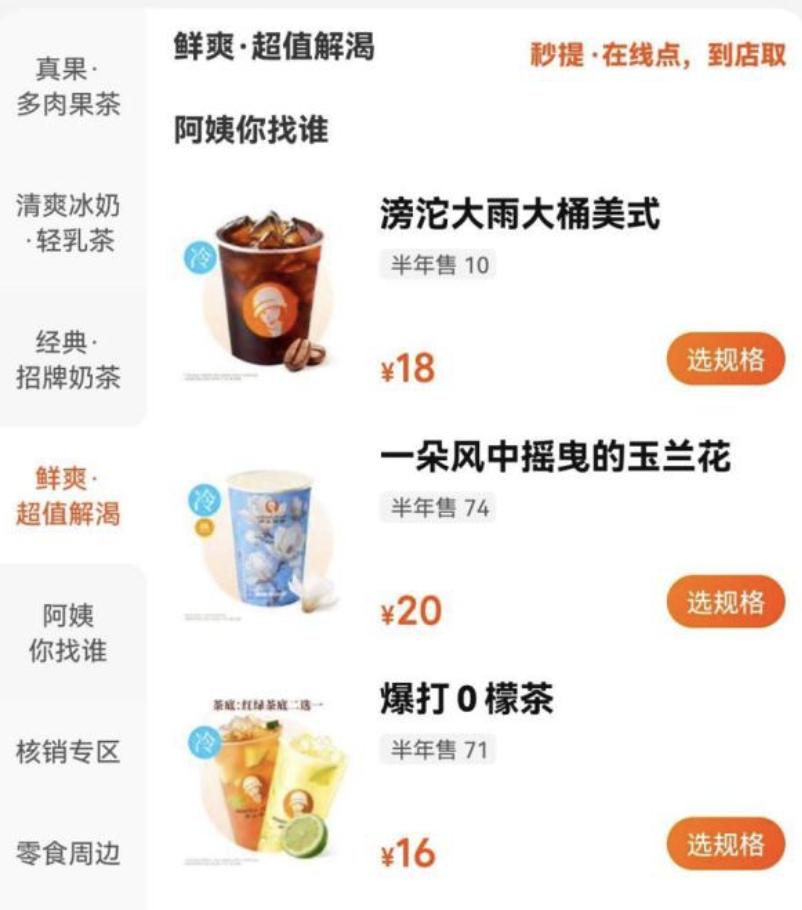Screen dimensions: 802x910
Task: Choose specs for 滂沱大雨大桶美式
Action: (x=725, y=359)
